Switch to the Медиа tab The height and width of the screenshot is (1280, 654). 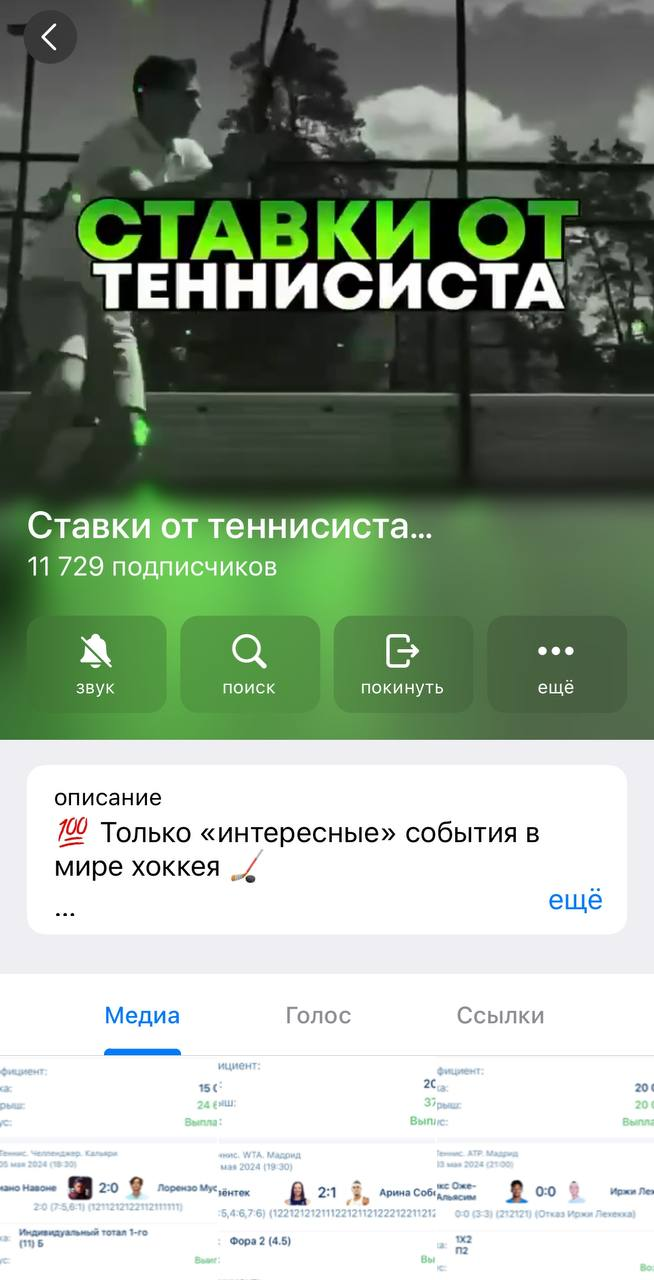point(142,1016)
